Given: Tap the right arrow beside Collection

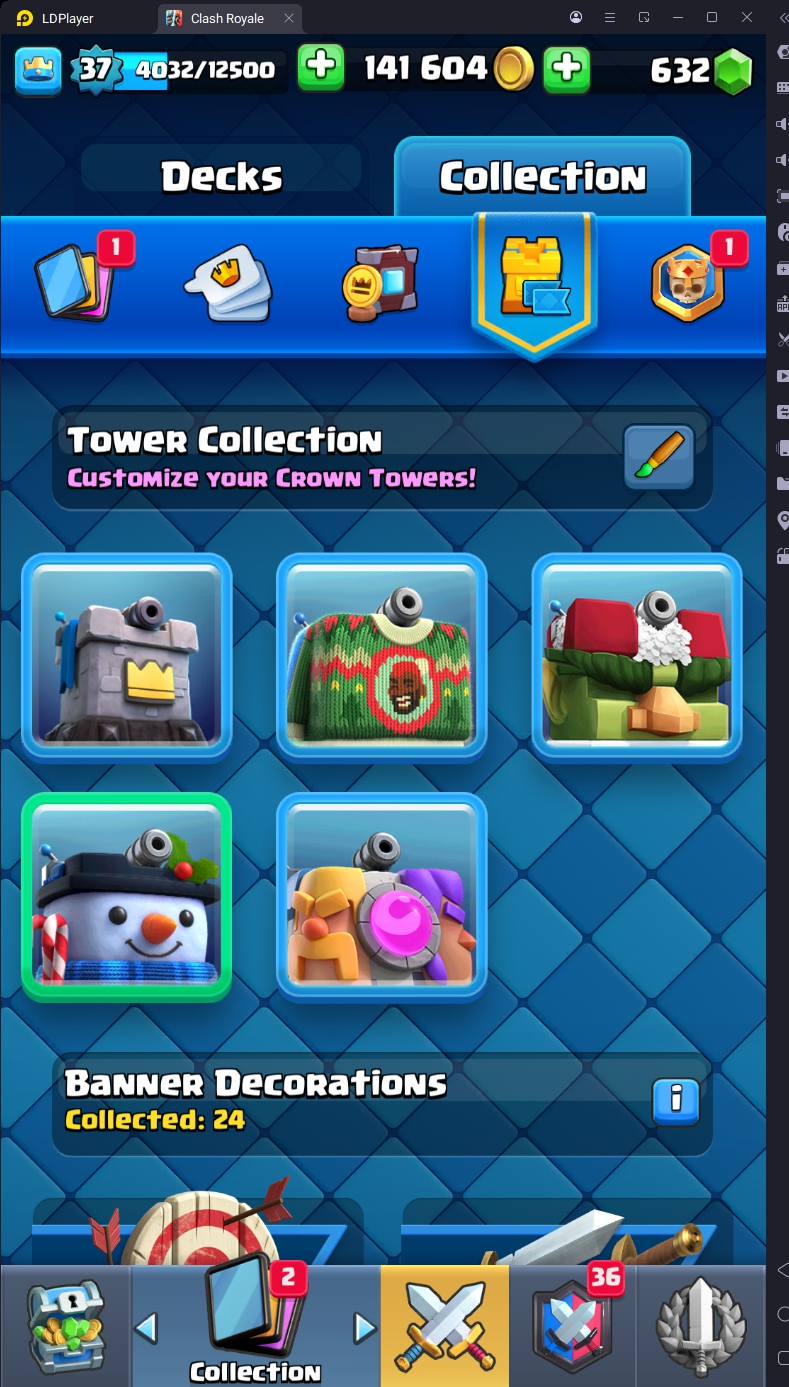Looking at the screenshot, I should pyautogui.click(x=365, y=1328).
